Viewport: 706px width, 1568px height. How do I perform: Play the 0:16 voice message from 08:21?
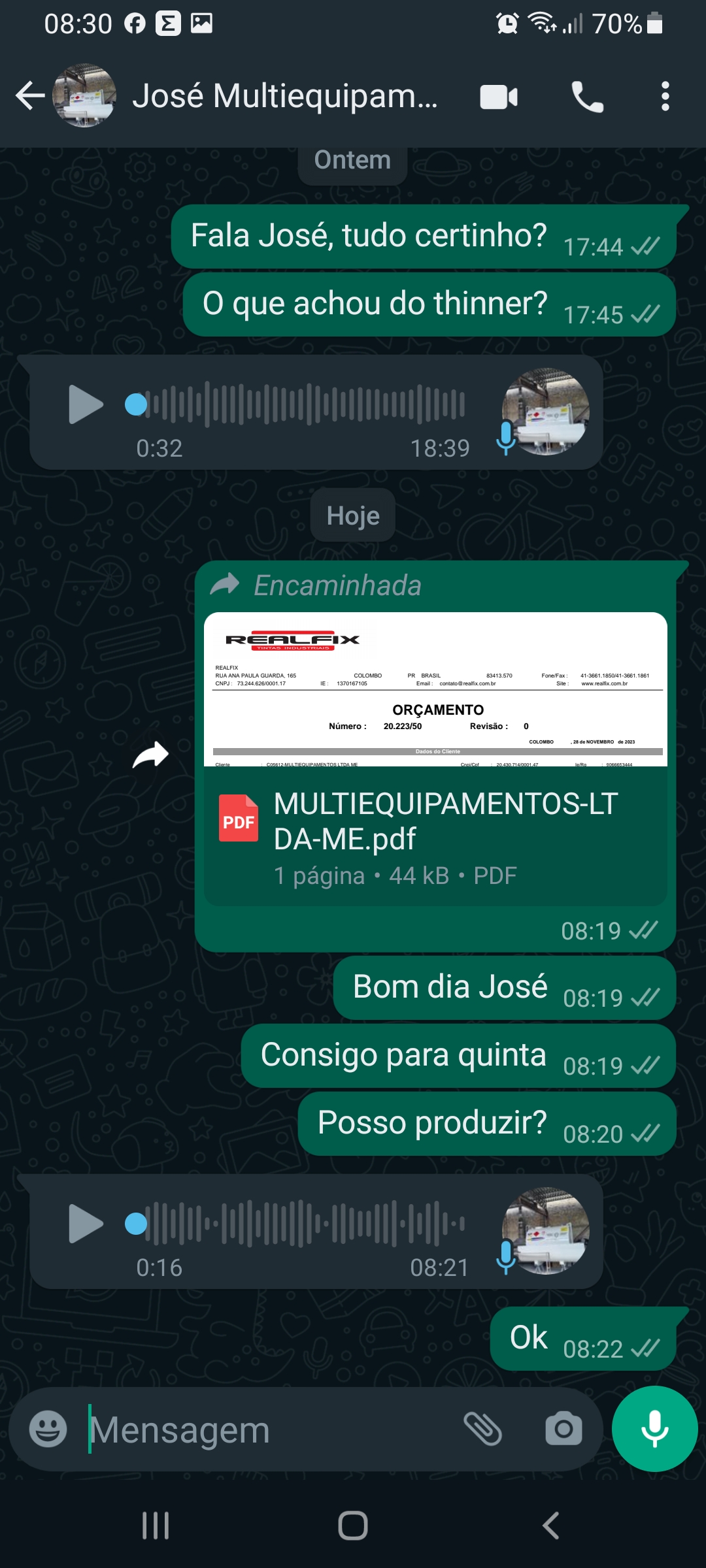tap(86, 1223)
